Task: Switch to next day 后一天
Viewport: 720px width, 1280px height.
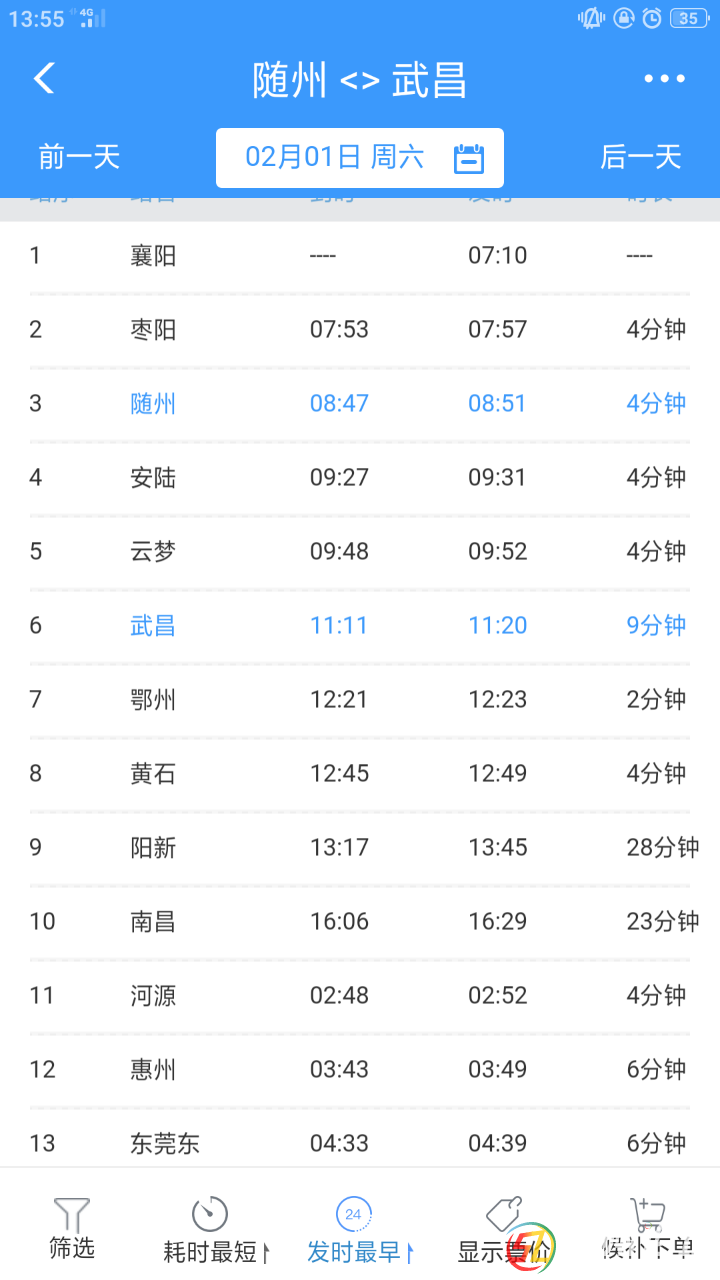Action: point(640,157)
